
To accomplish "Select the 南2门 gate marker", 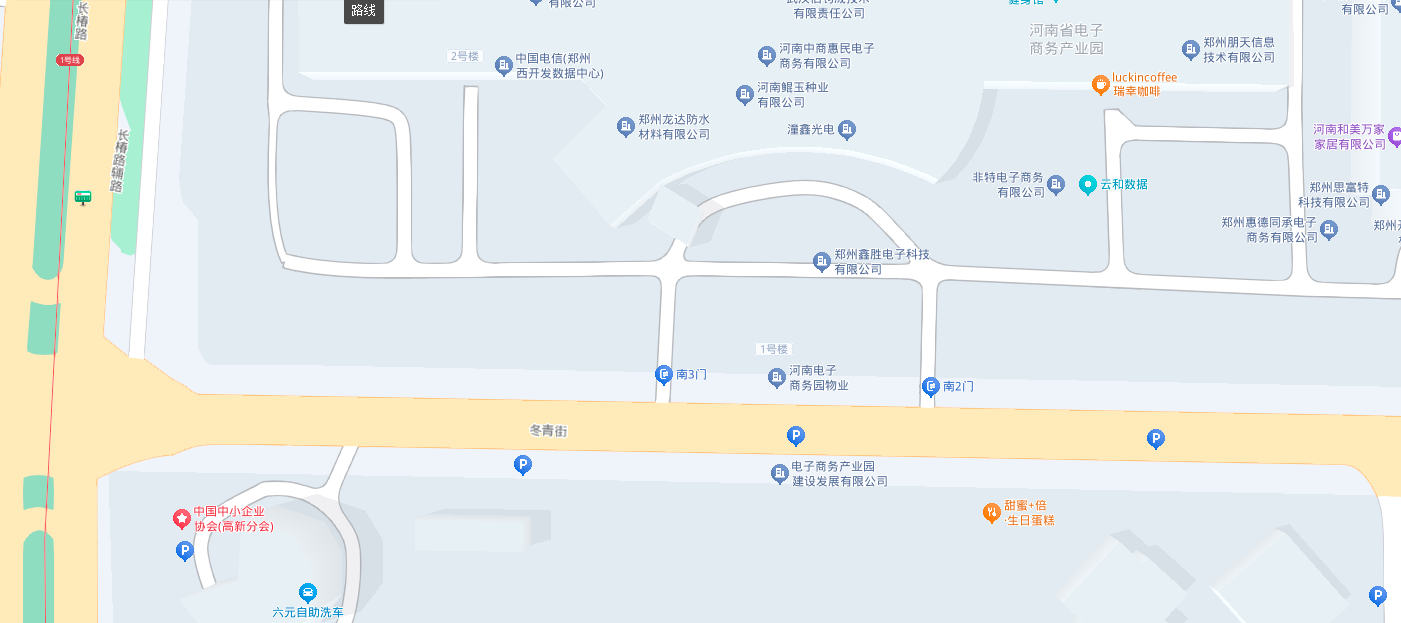I will (x=930, y=387).
